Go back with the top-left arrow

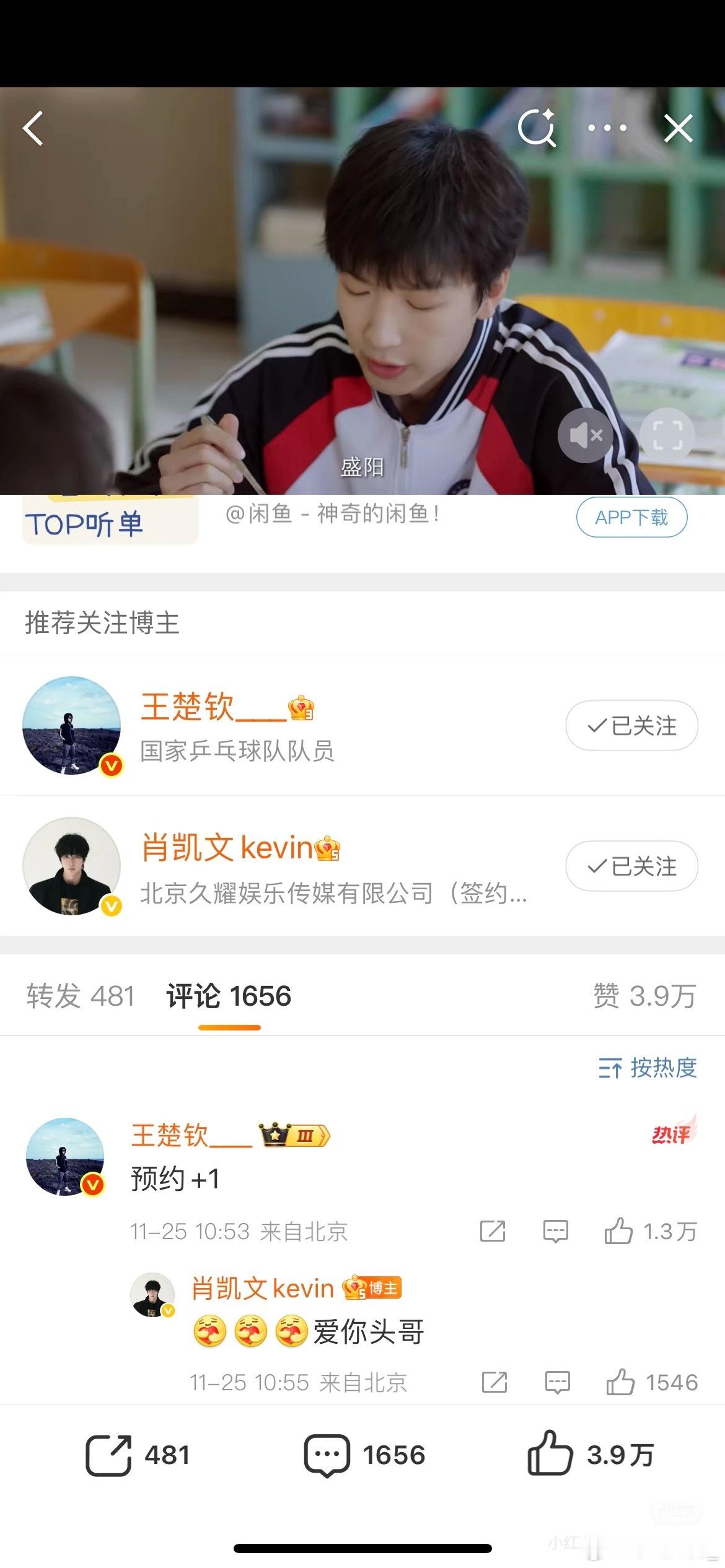tap(33, 128)
